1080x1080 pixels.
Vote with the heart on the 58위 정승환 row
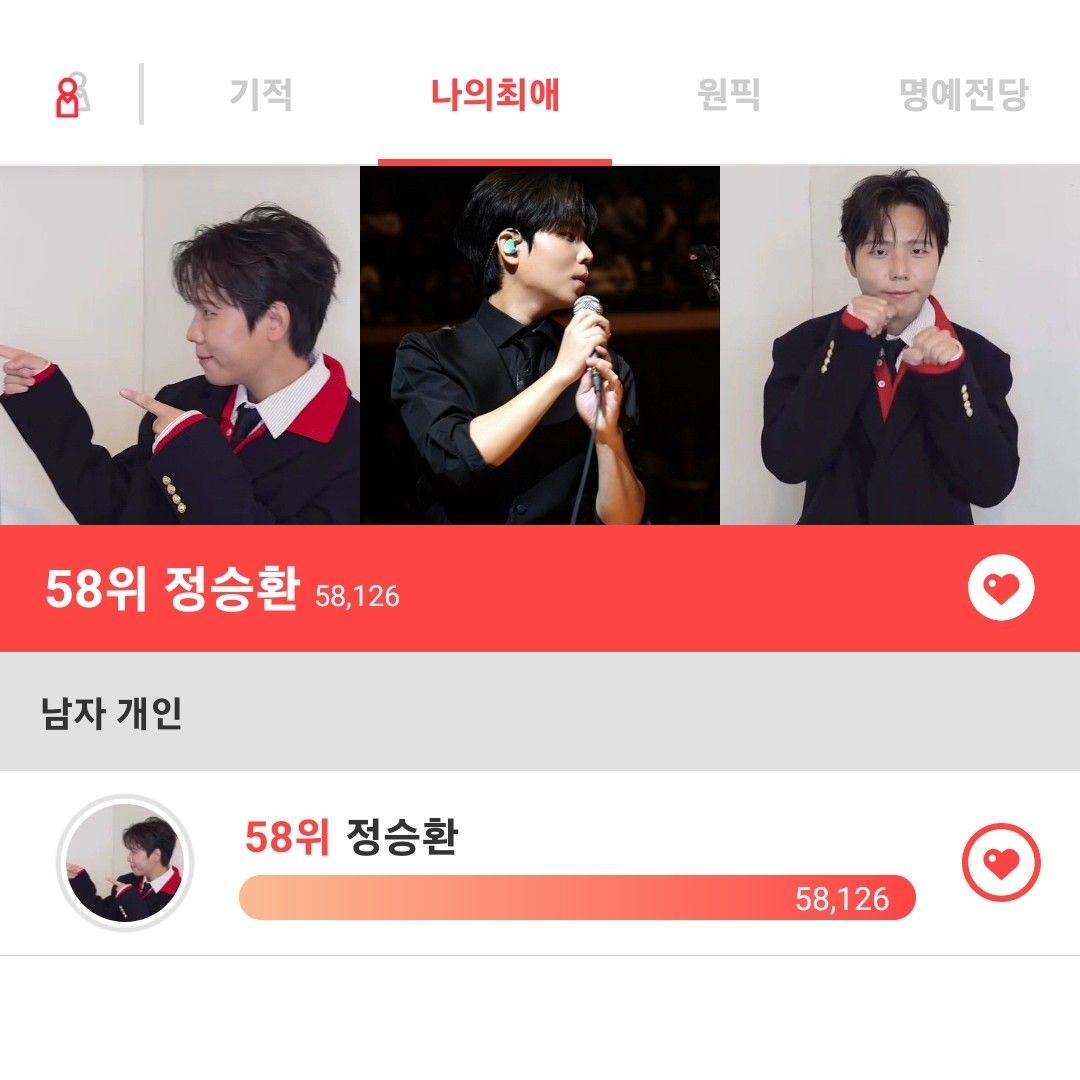point(1000,862)
